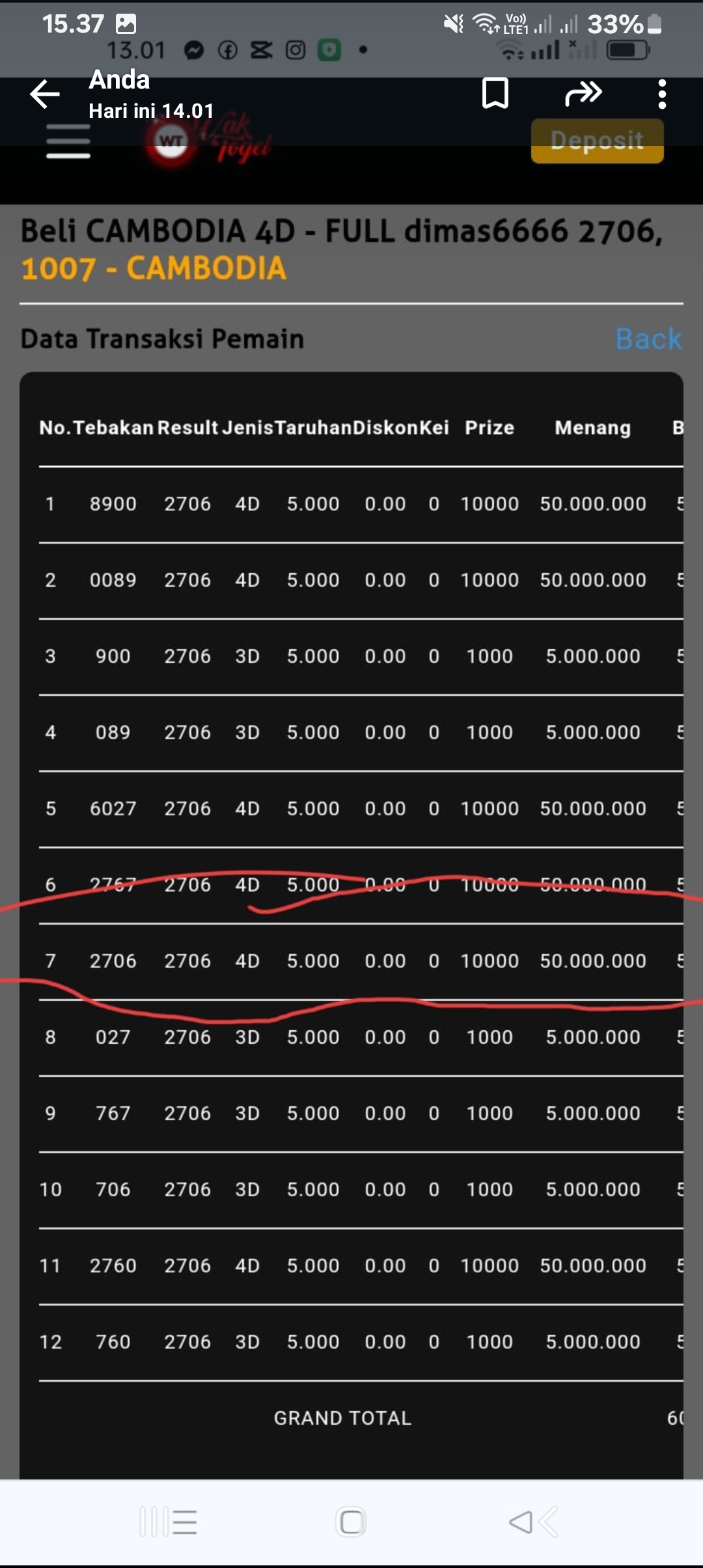Tap the system back button
Image resolution: width=703 pixels, height=1568 pixels.
point(532,1522)
